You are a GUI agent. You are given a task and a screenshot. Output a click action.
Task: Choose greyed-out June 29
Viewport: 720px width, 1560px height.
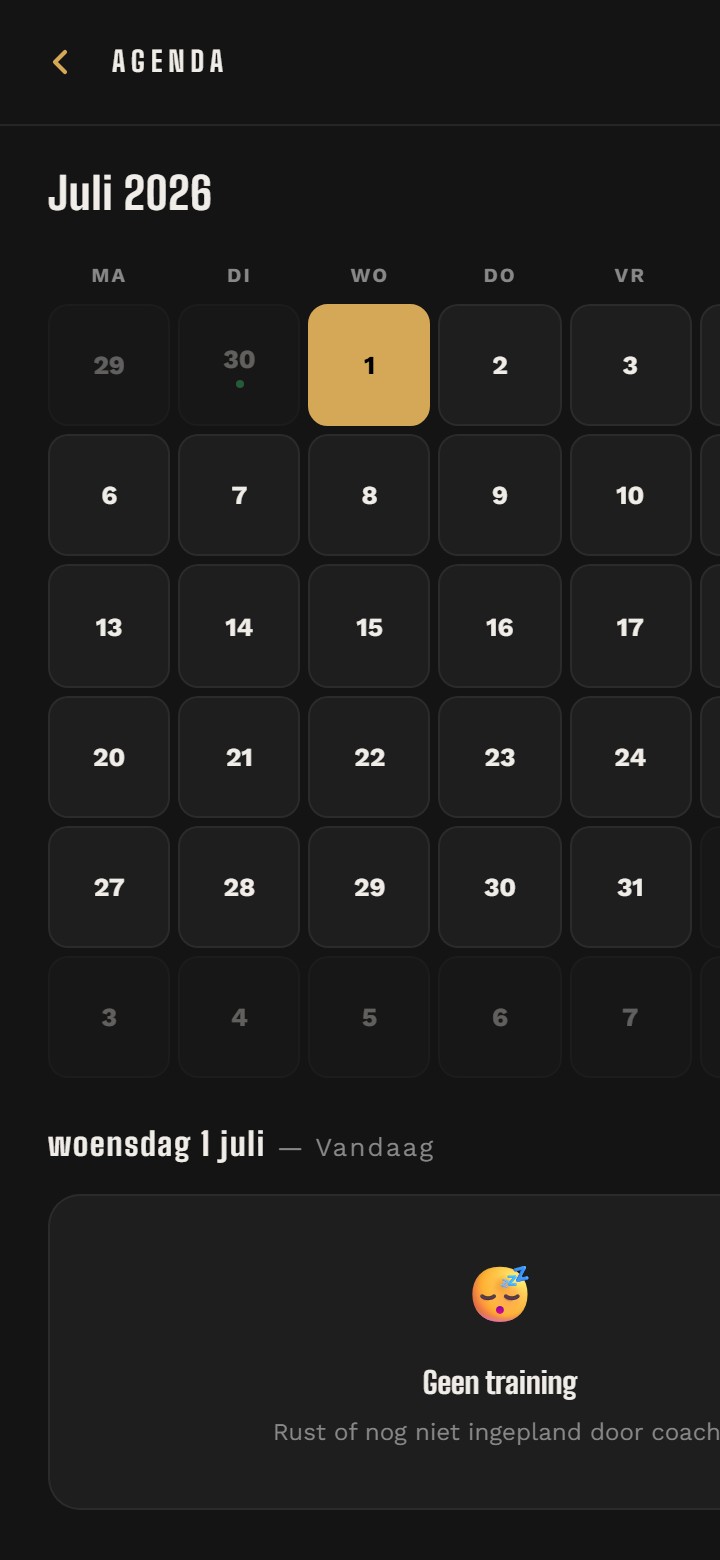(109, 365)
